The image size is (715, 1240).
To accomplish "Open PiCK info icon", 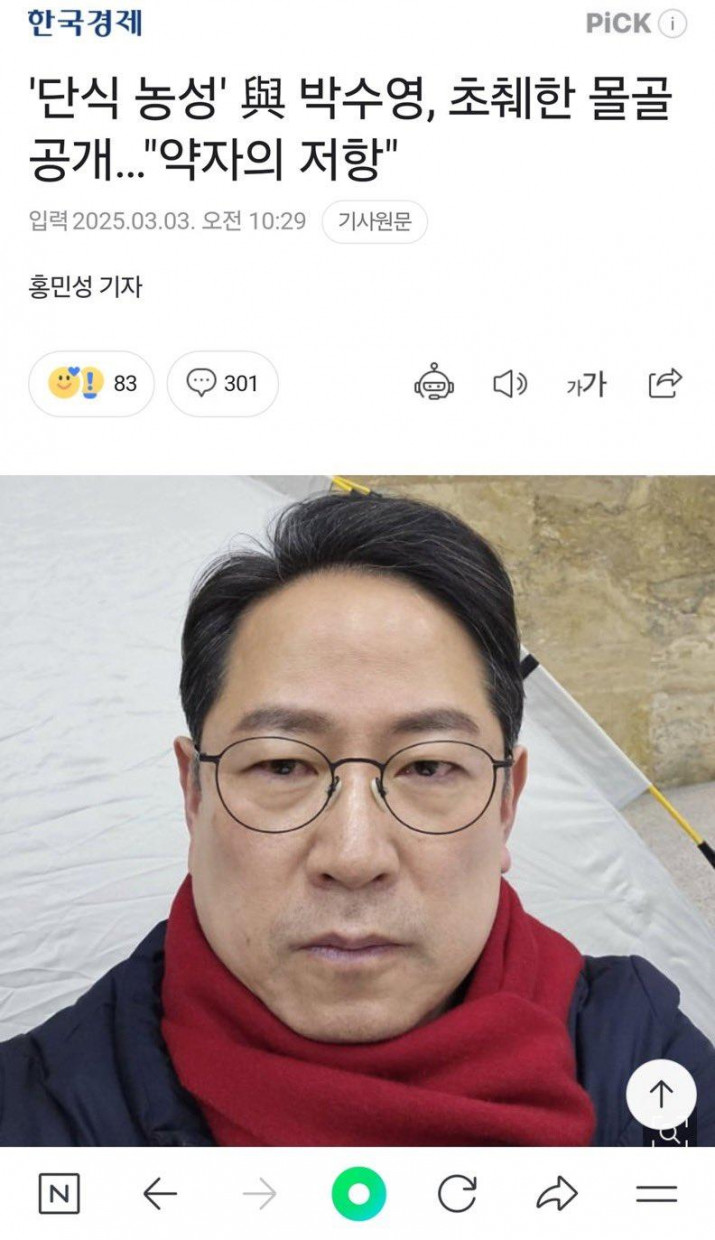I will [675, 24].
